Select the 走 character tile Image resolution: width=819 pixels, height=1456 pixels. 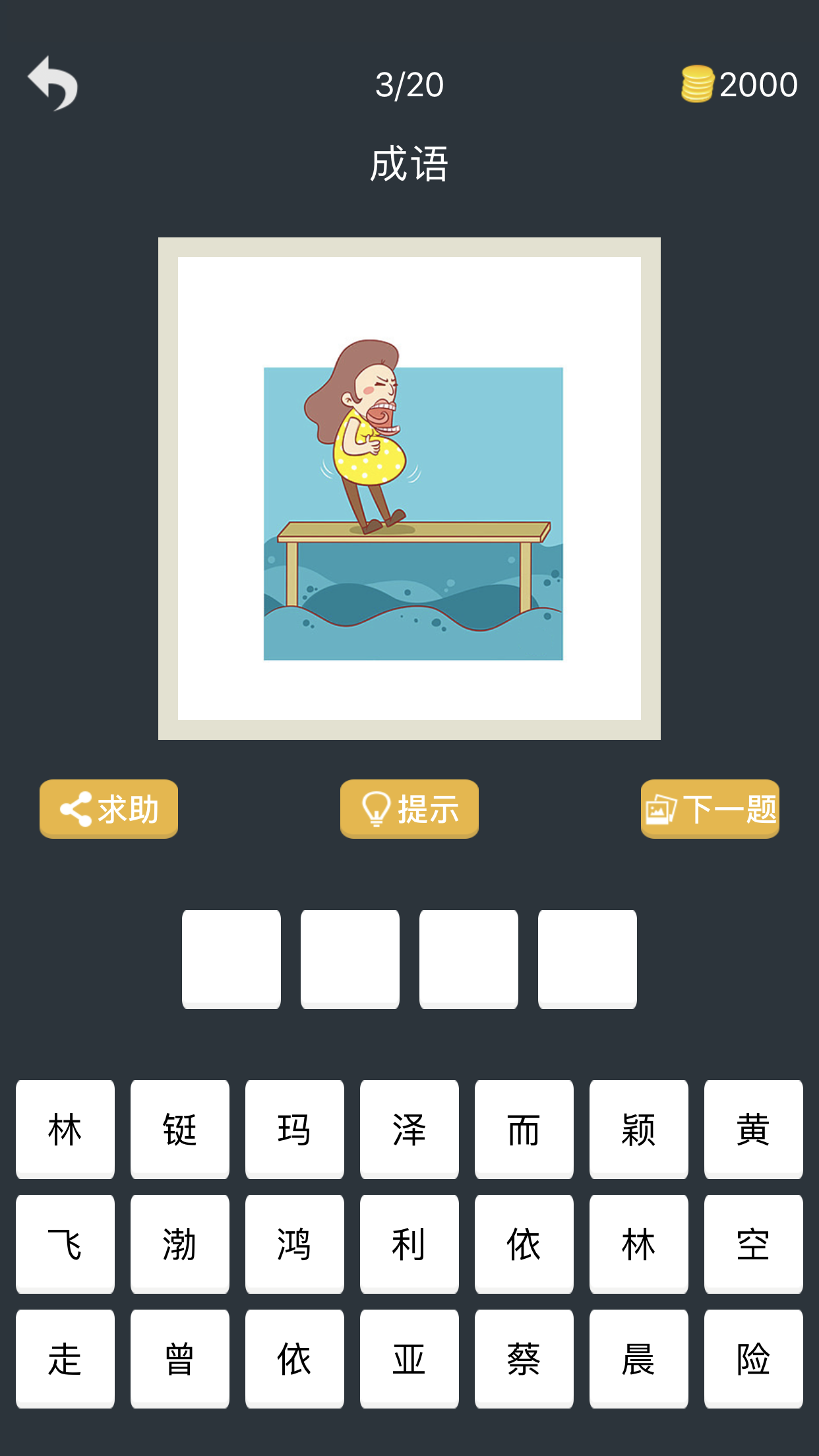65,1358
